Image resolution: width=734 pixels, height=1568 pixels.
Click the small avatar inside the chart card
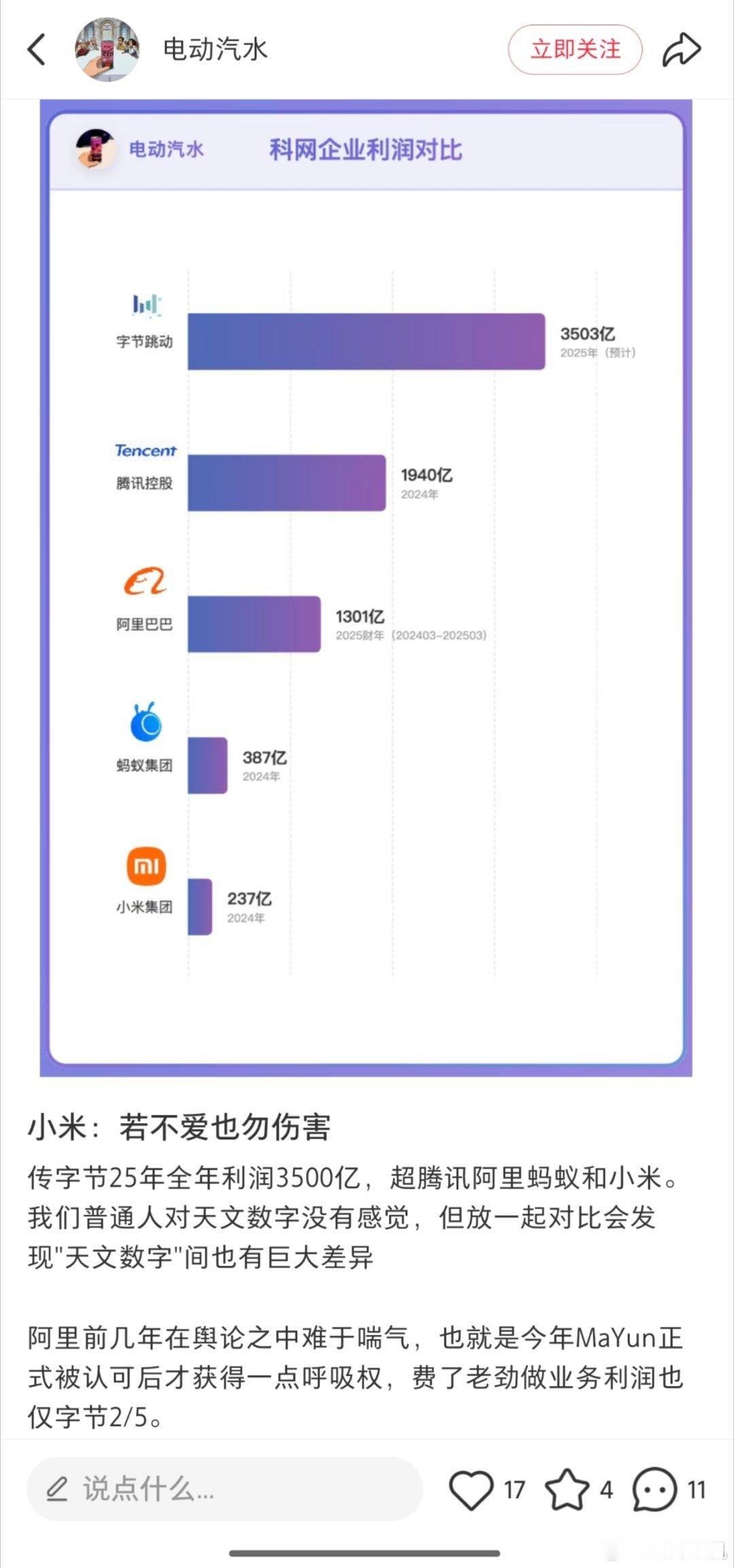point(97,151)
